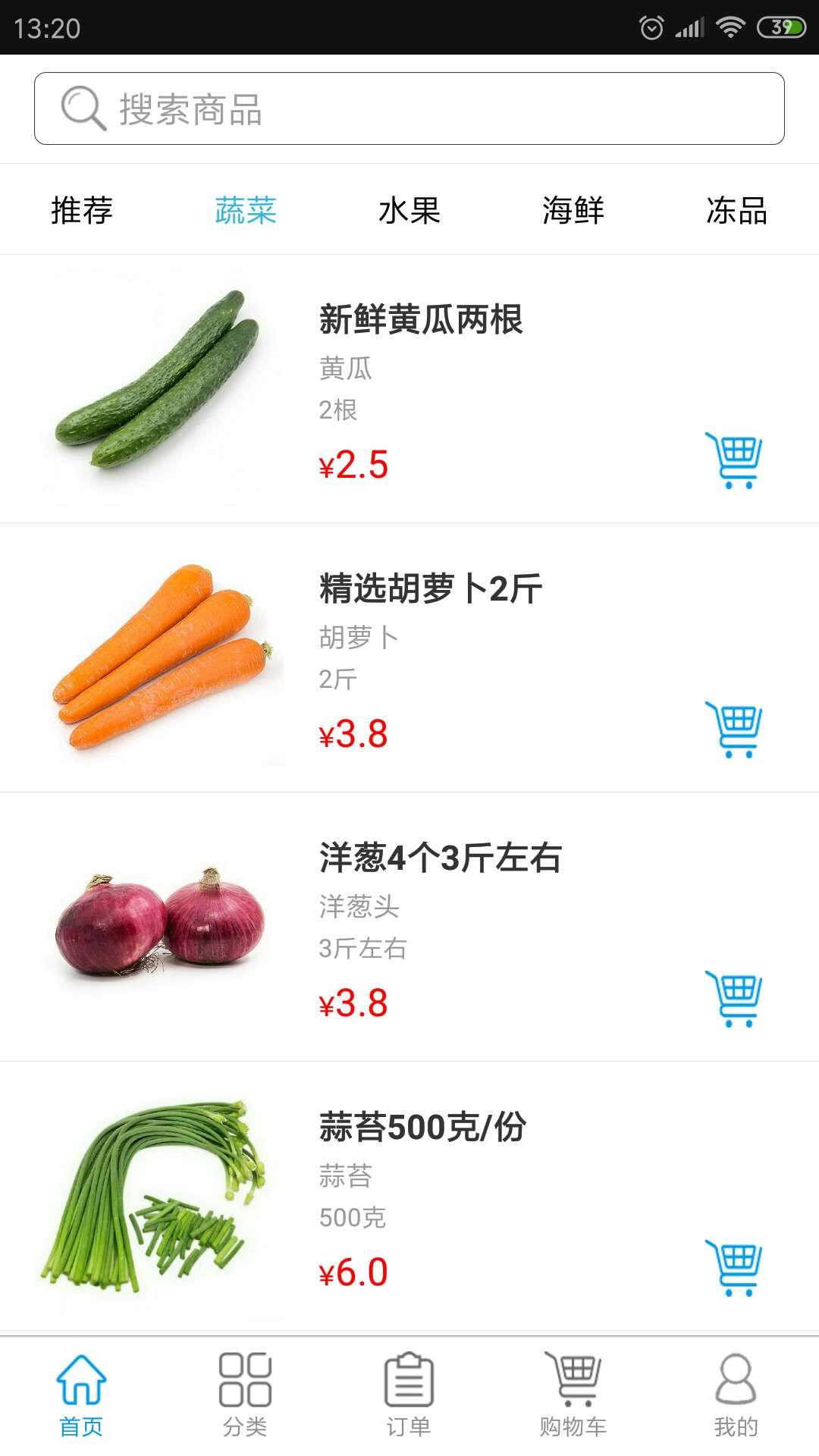Add 蒜苔500克/份 to the cart
Image resolution: width=819 pixels, height=1456 pixels.
pyautogui.click(x=733, y=1268)
